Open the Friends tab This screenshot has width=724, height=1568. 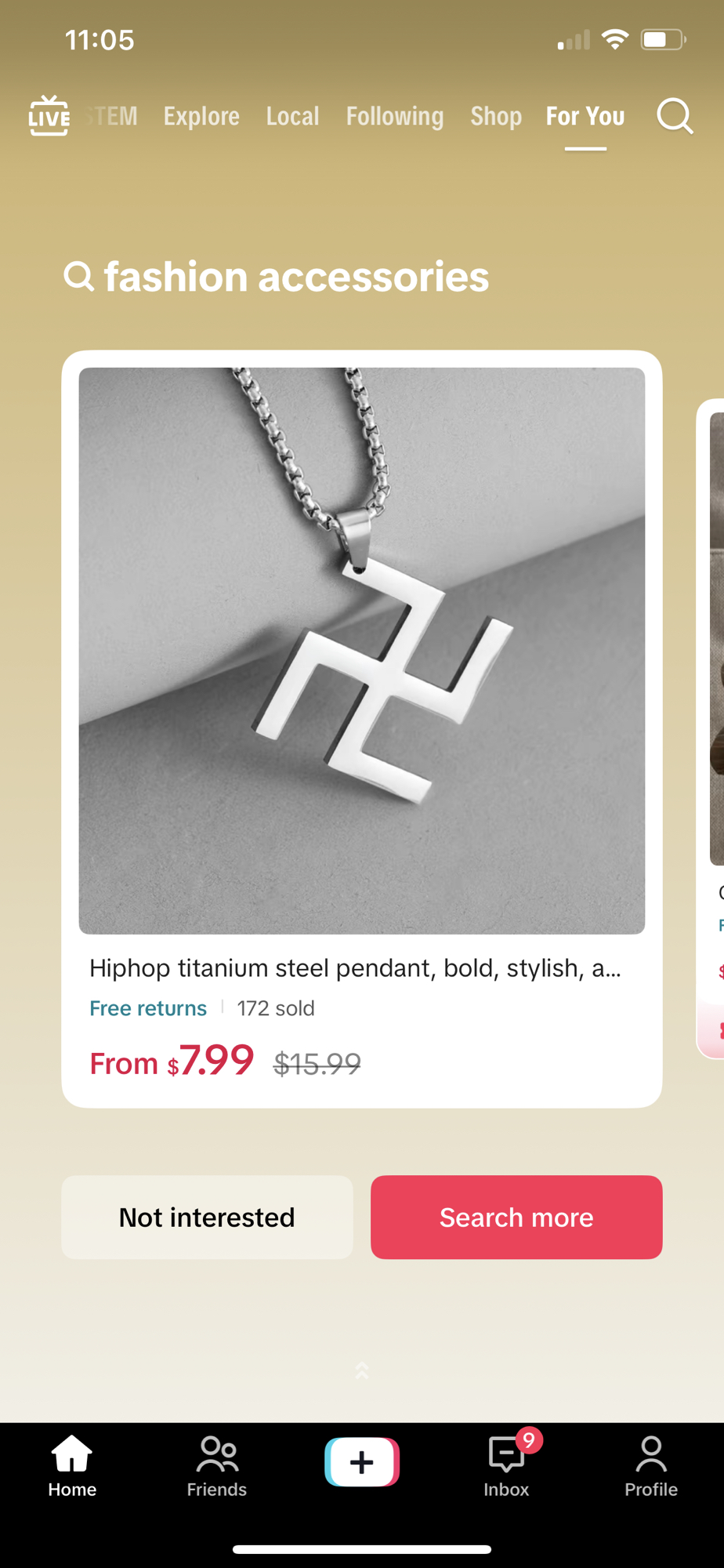(217, 1466)
